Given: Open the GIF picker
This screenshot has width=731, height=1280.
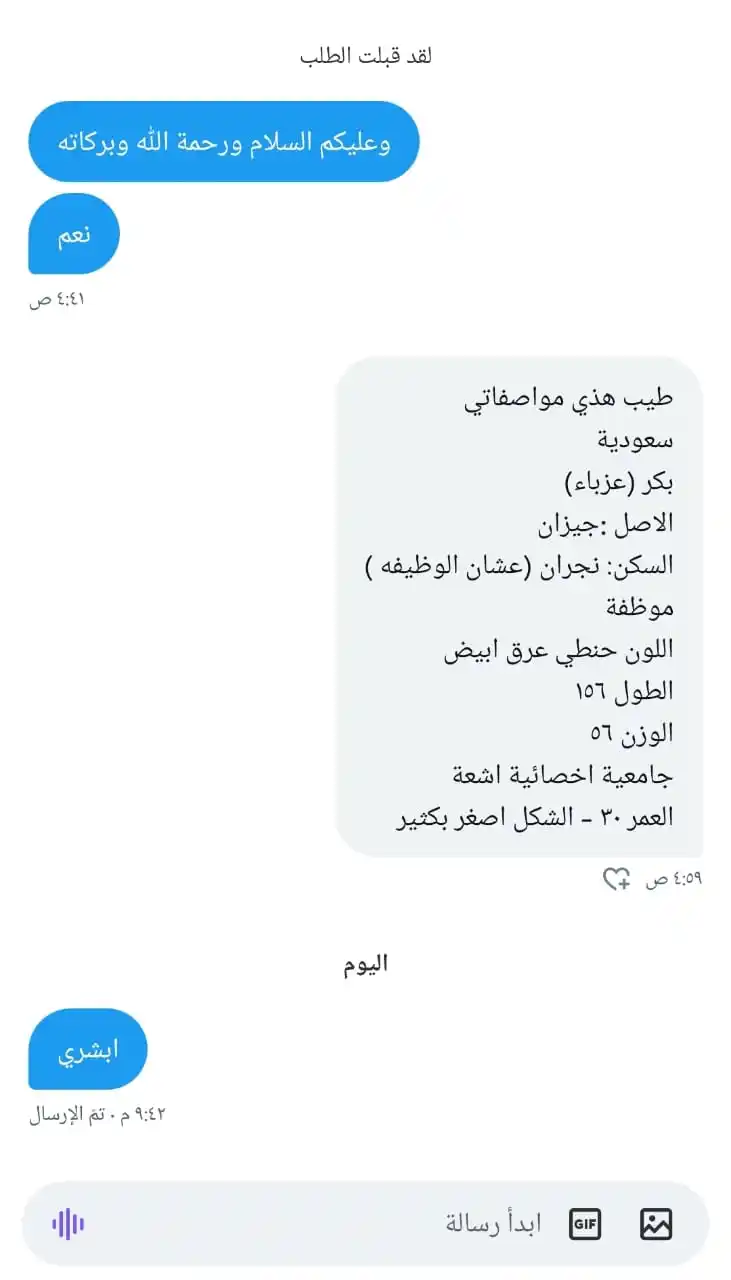Looking at the screenshot, I should click(x=585, y=1224).
